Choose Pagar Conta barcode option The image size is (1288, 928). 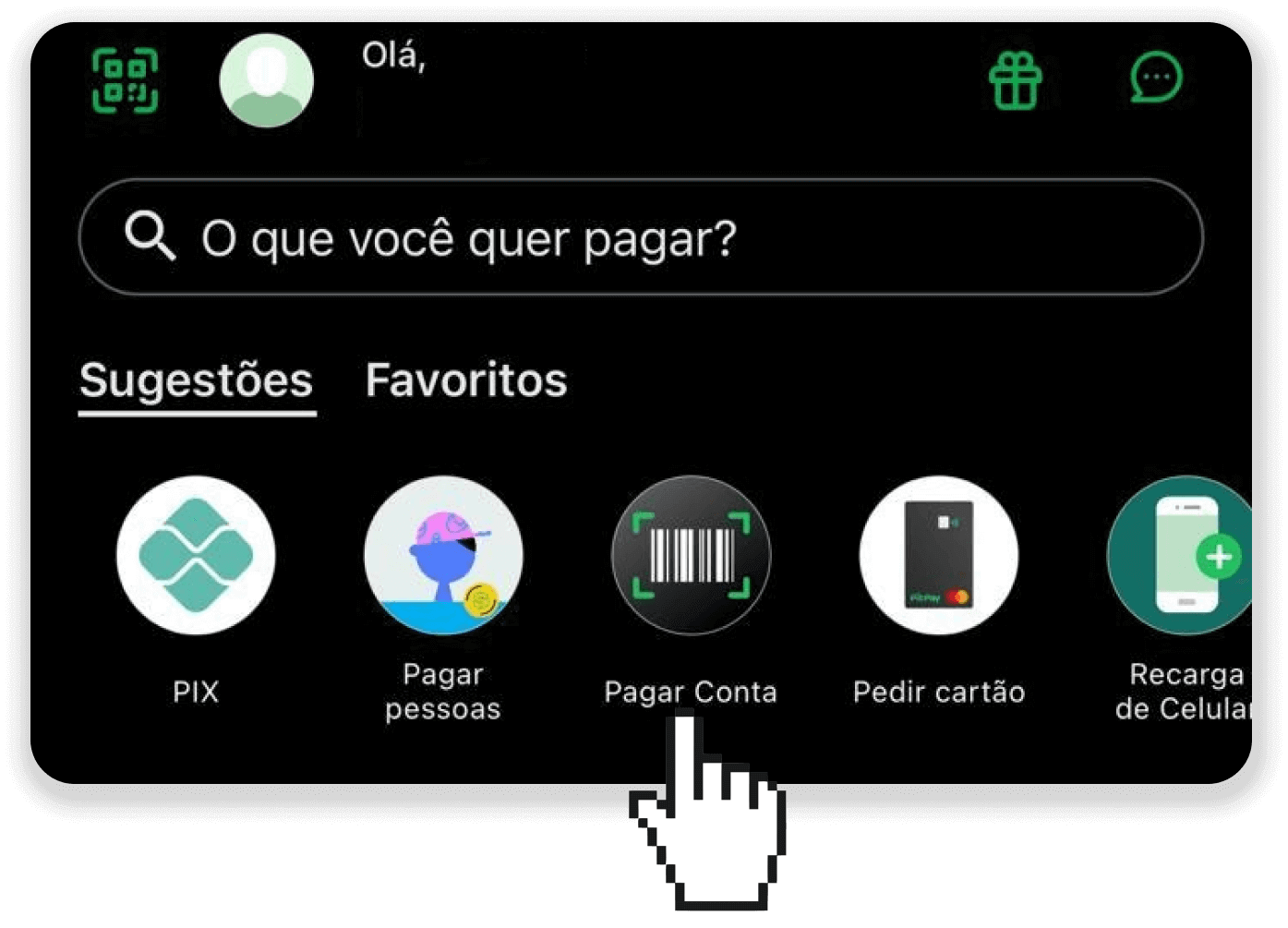tap(691, 556)
